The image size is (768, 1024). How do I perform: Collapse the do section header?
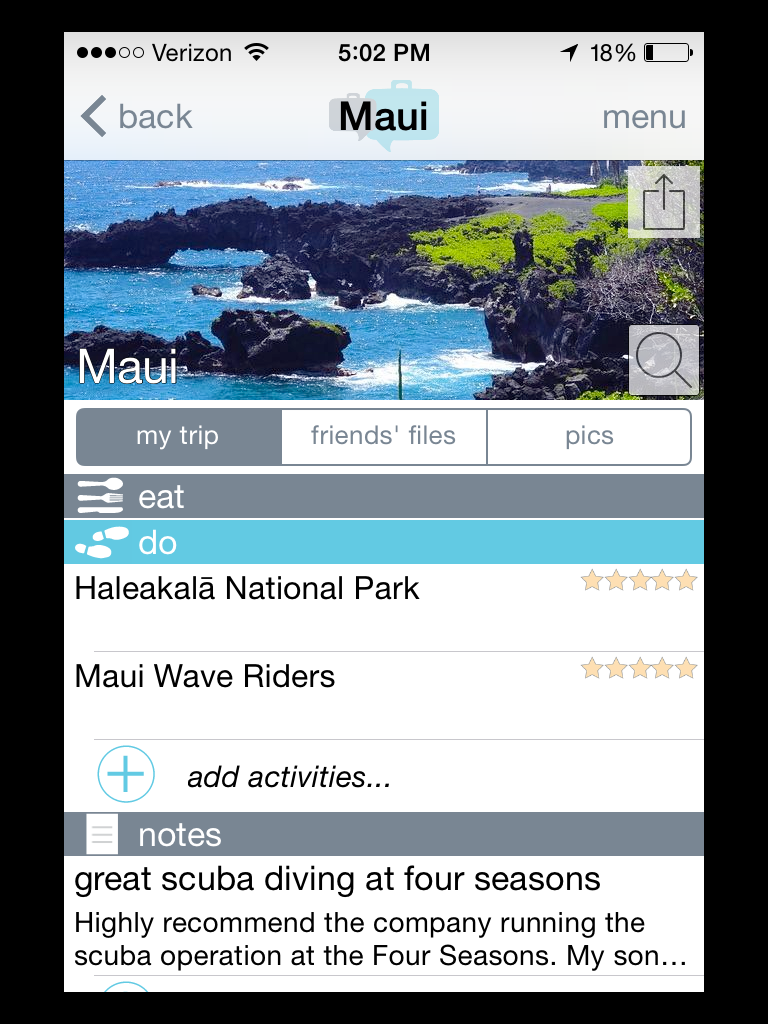click(383, 543)
